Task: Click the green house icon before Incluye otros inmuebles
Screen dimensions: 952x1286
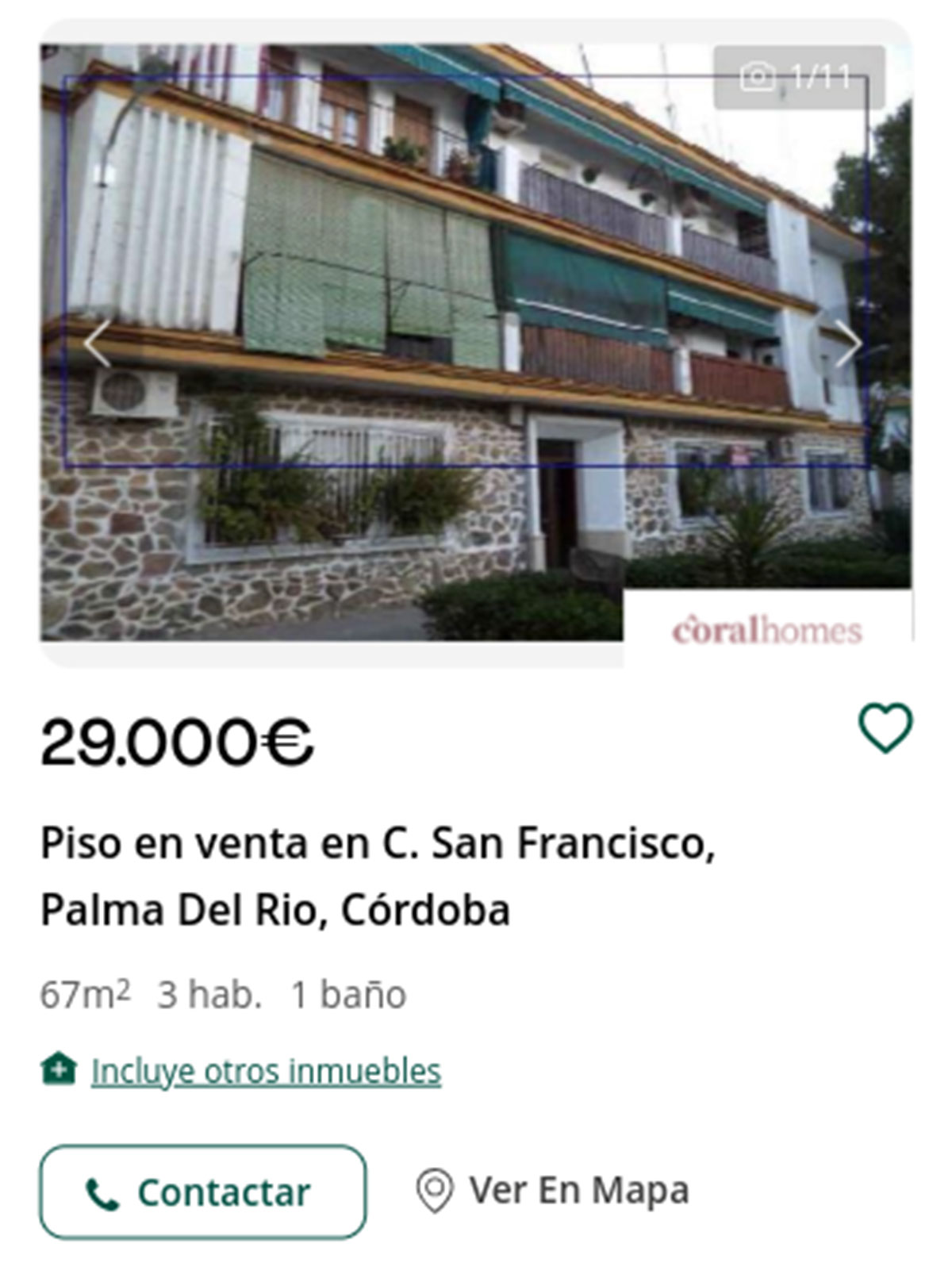Action: click(59, 1069)
